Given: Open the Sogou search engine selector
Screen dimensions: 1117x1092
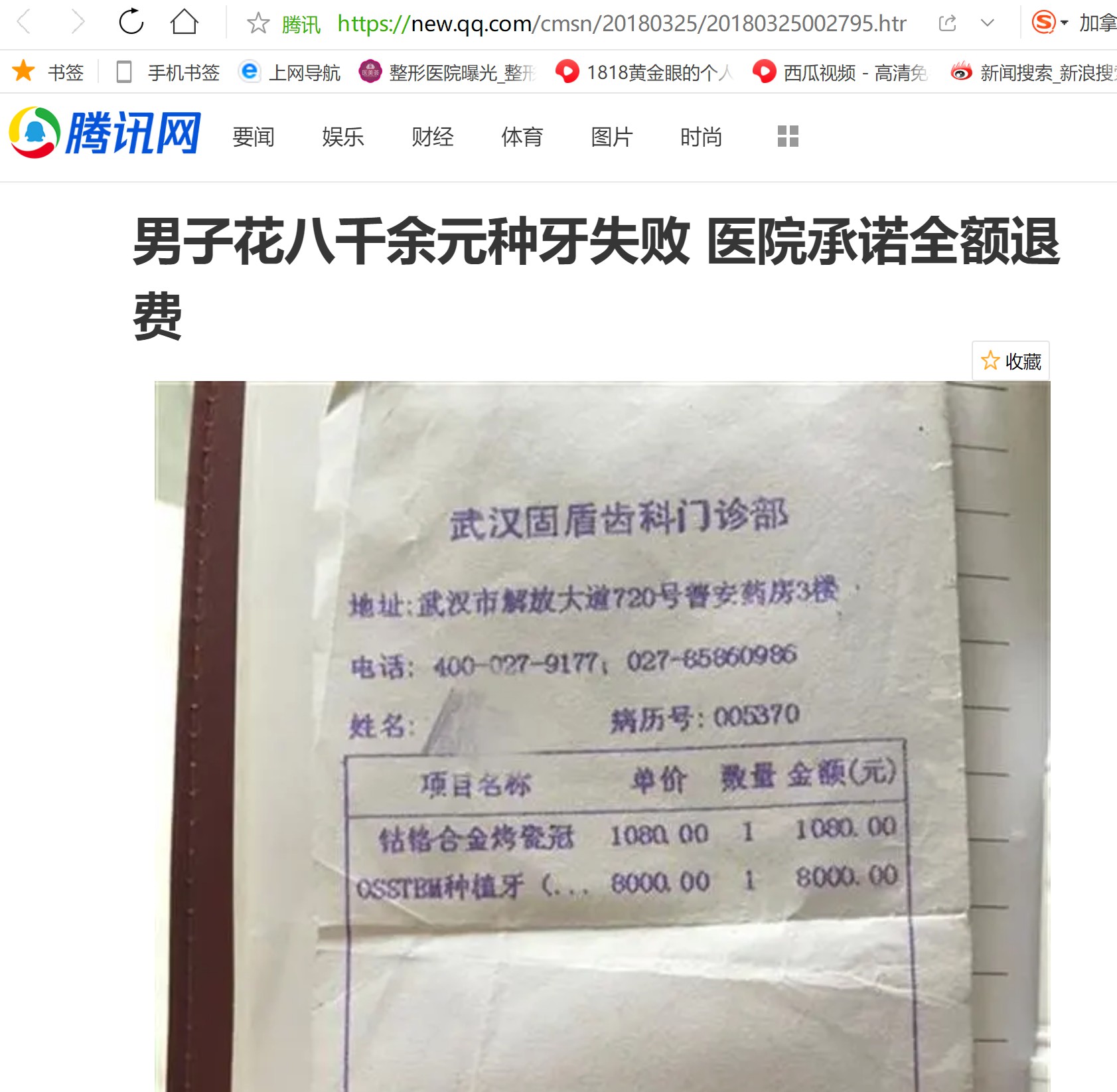Looking at the screenshot, I should pyautogui.click(x=1049, y=23).
